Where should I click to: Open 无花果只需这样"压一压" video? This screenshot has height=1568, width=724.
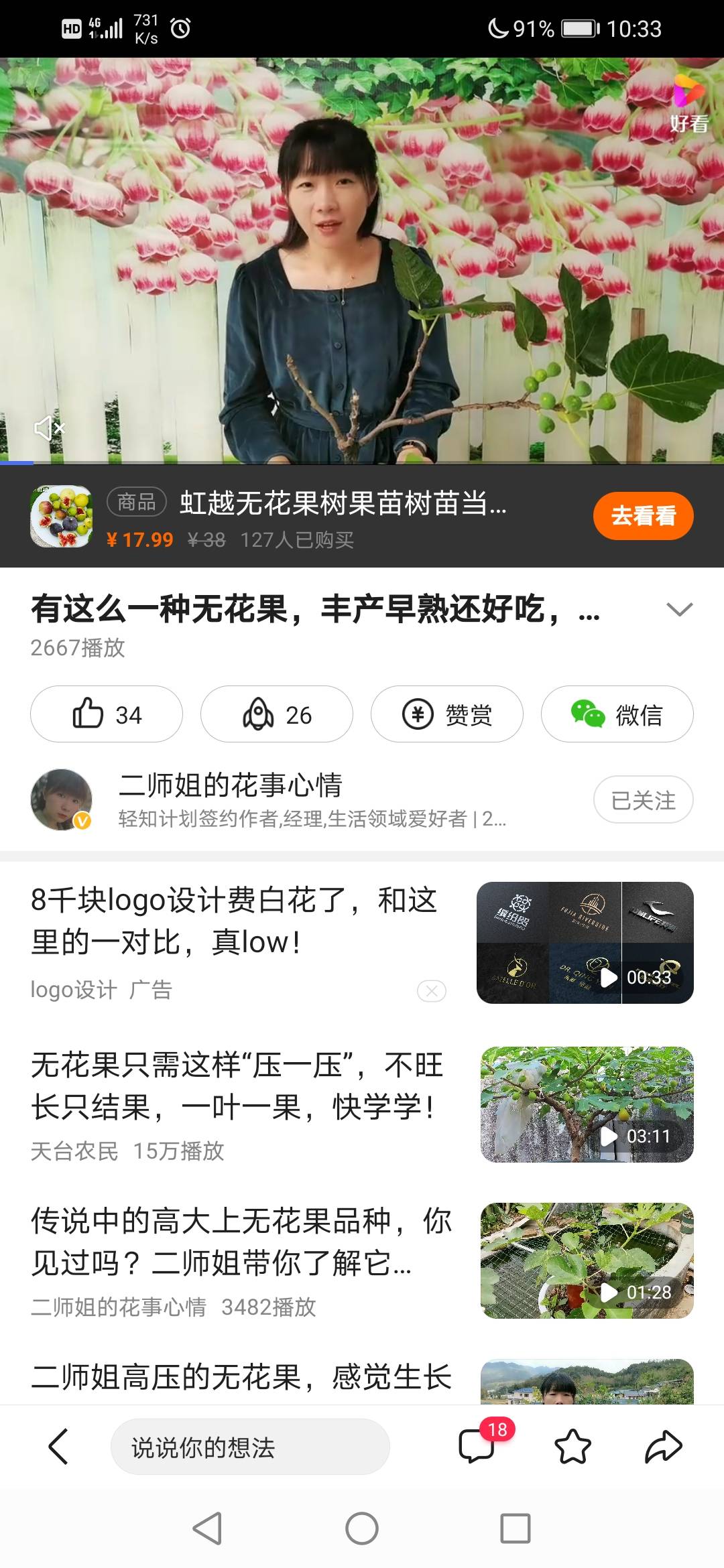tap(236, 1086)
